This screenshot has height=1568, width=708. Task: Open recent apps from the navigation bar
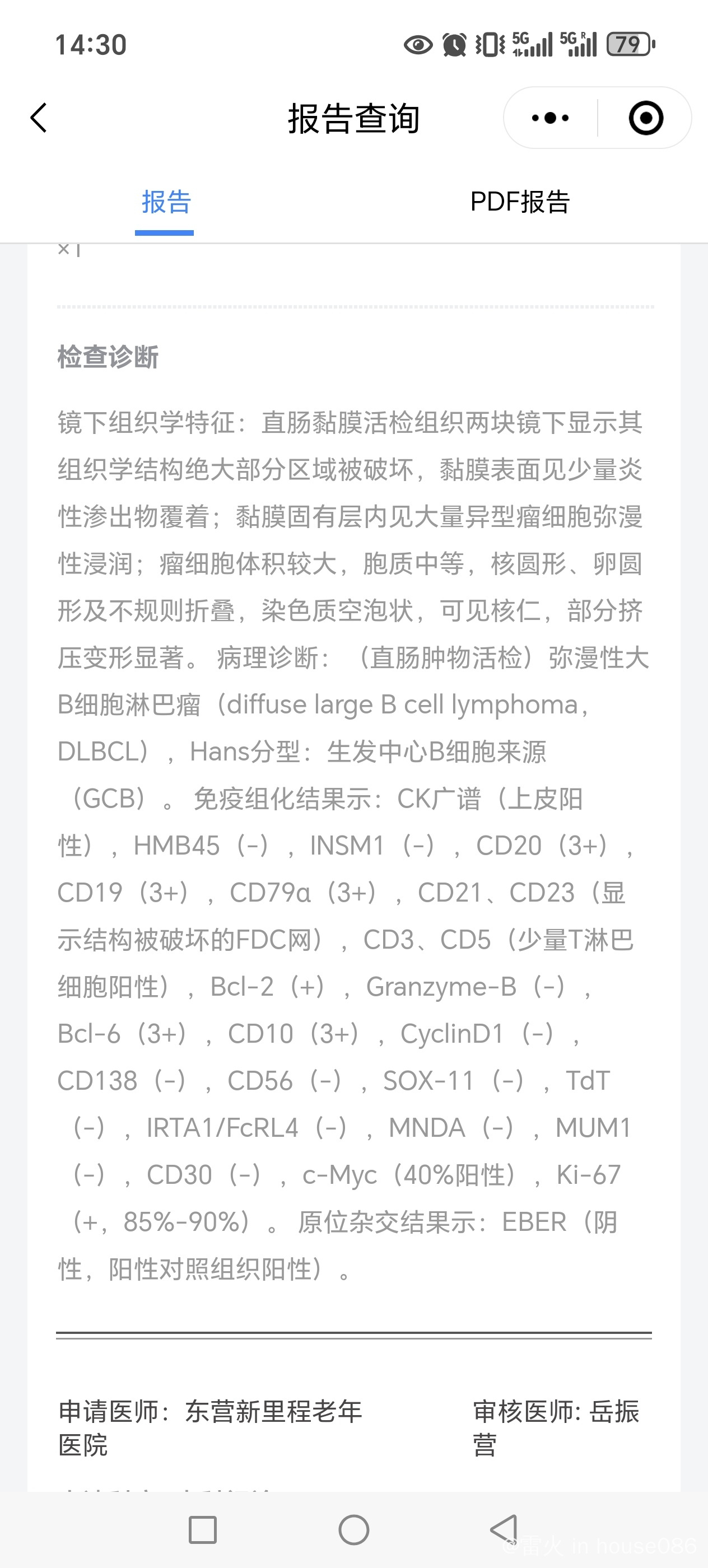click(203, 1530)
